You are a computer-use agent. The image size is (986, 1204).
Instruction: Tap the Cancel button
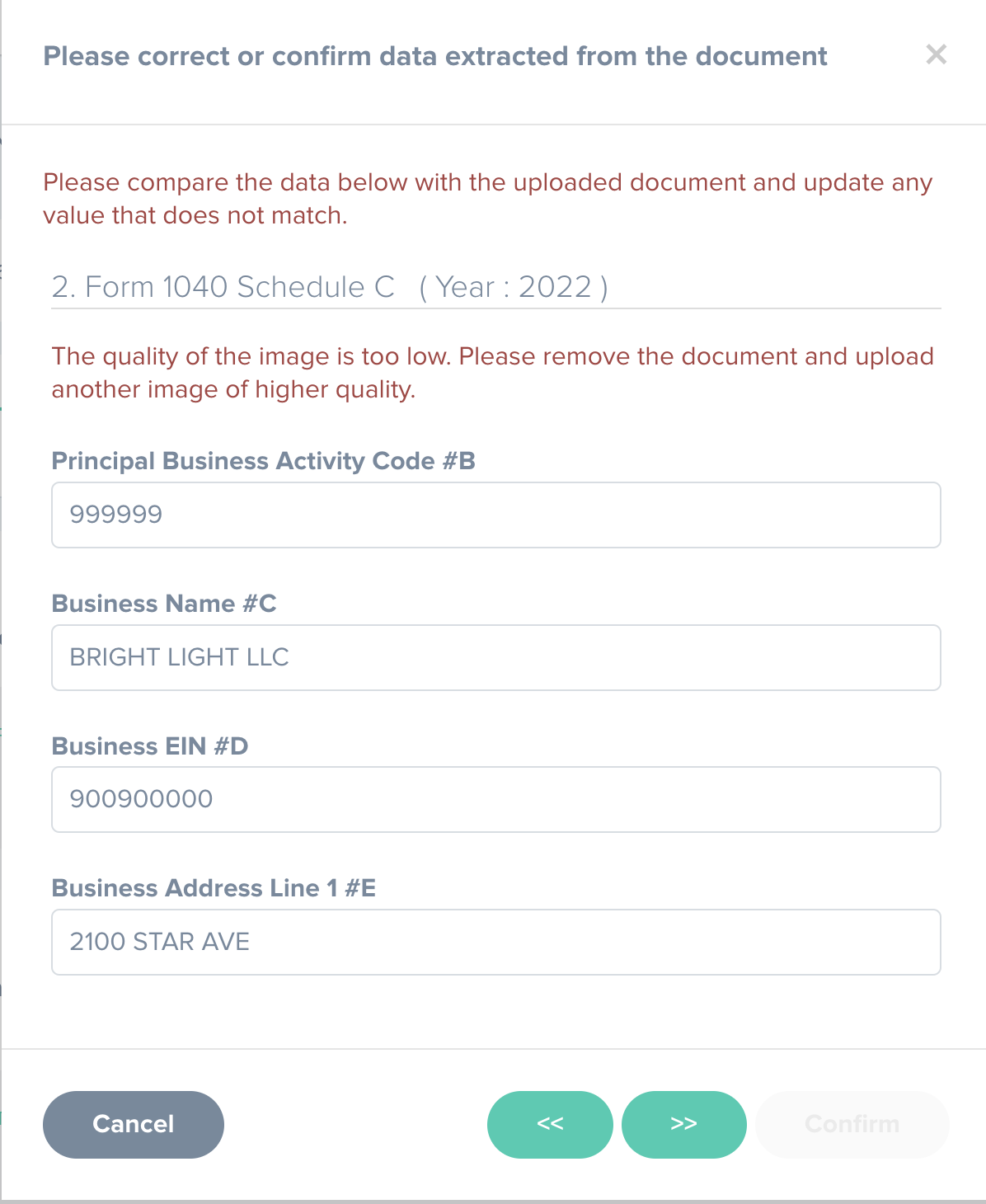coord(134,1124)
